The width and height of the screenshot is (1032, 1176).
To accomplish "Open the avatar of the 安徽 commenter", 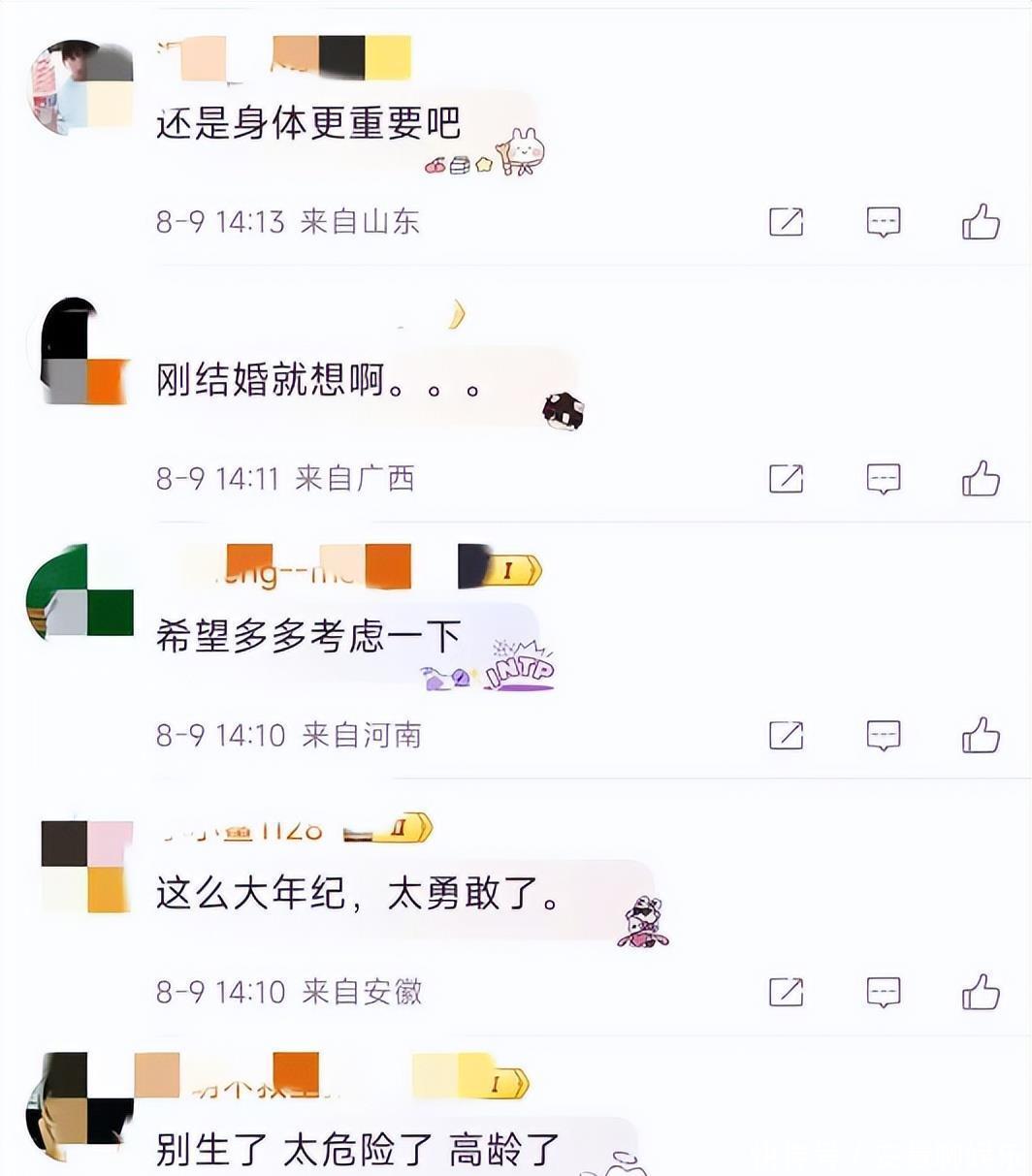I will click(85, 866).
